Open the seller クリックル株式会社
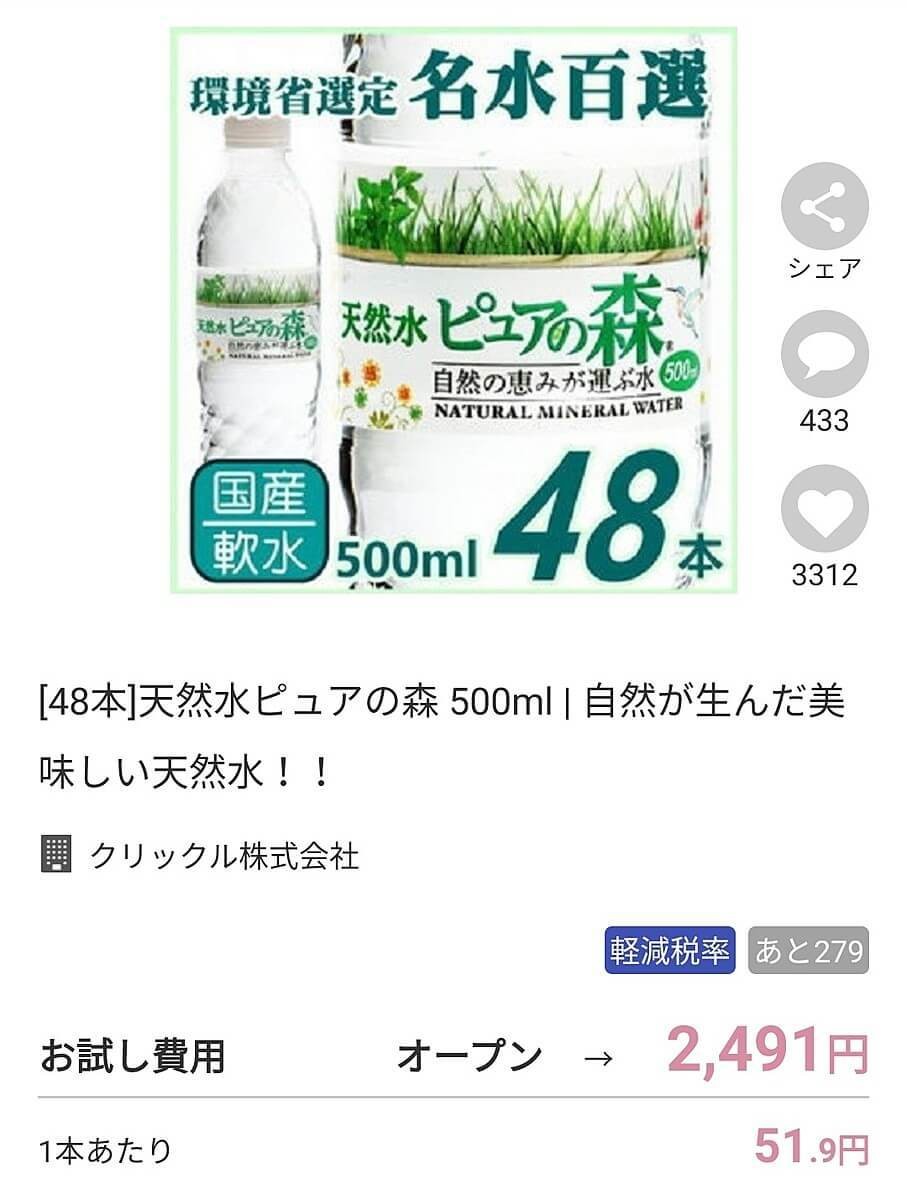Screen dimensions: 907x1200 [224, 856]
